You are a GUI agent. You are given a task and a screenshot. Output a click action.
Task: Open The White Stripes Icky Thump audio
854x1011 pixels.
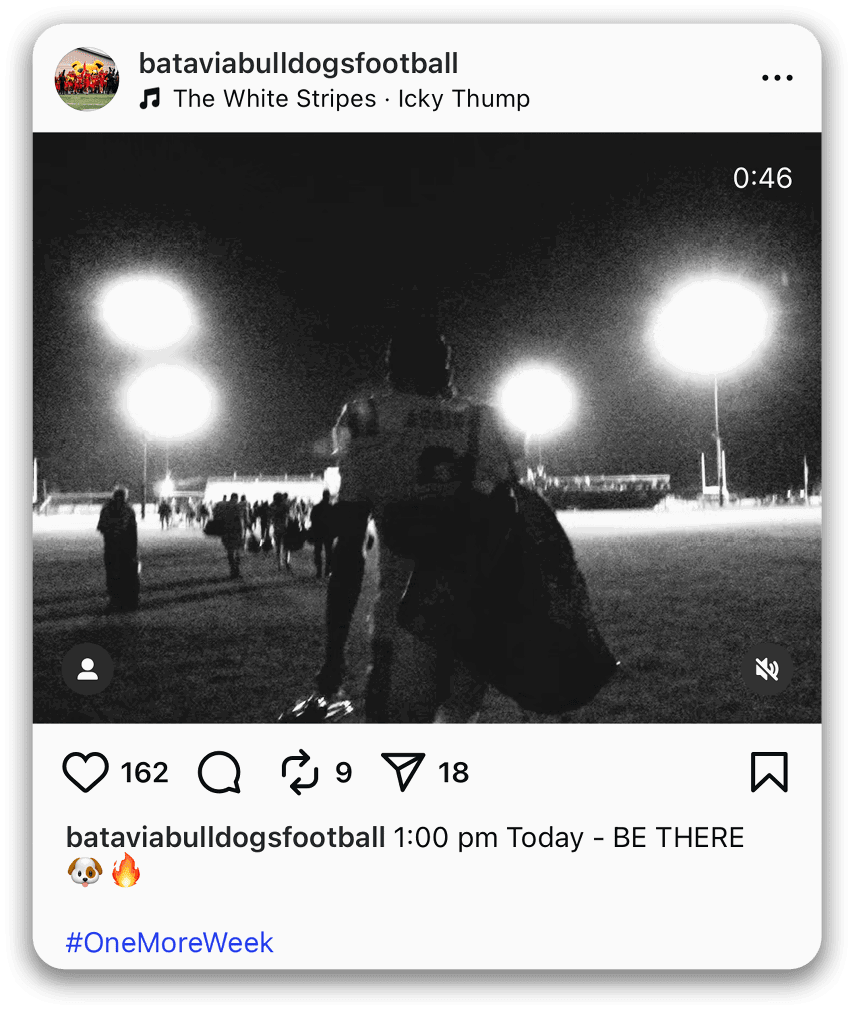pyautogui.click(x=350, y=99)
